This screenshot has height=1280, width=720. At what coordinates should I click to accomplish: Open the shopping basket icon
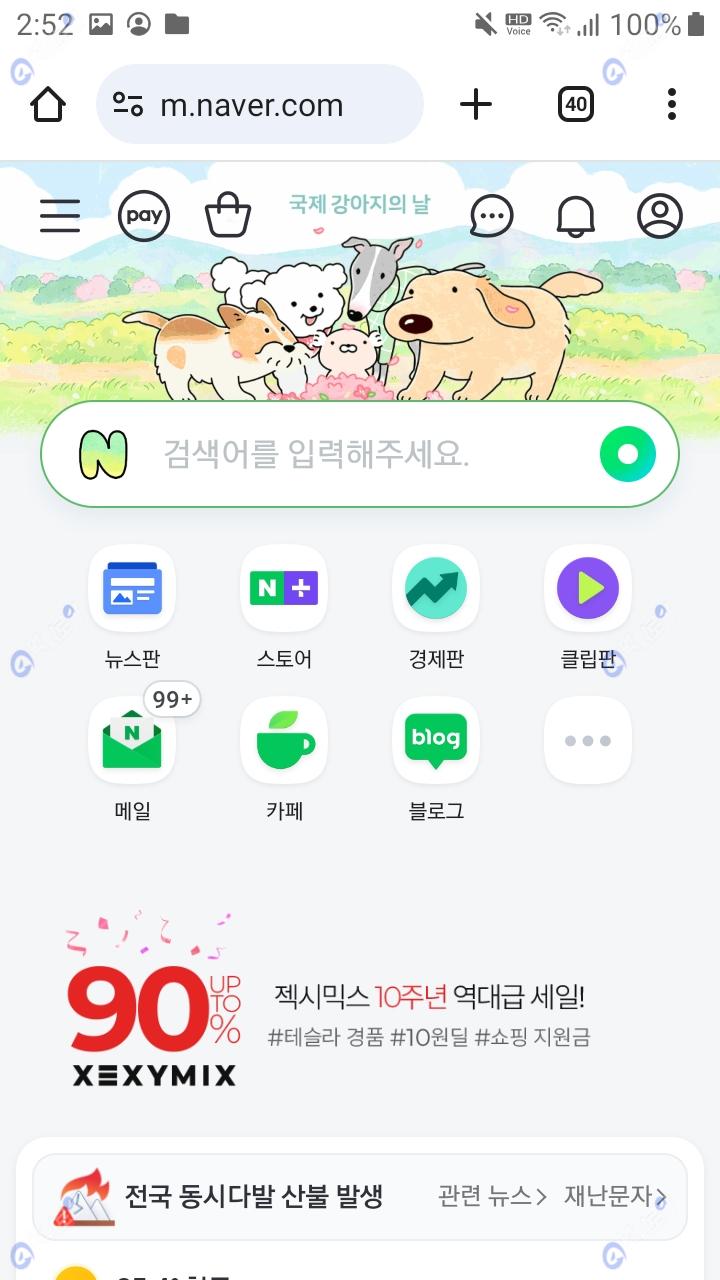pos(228,216)
